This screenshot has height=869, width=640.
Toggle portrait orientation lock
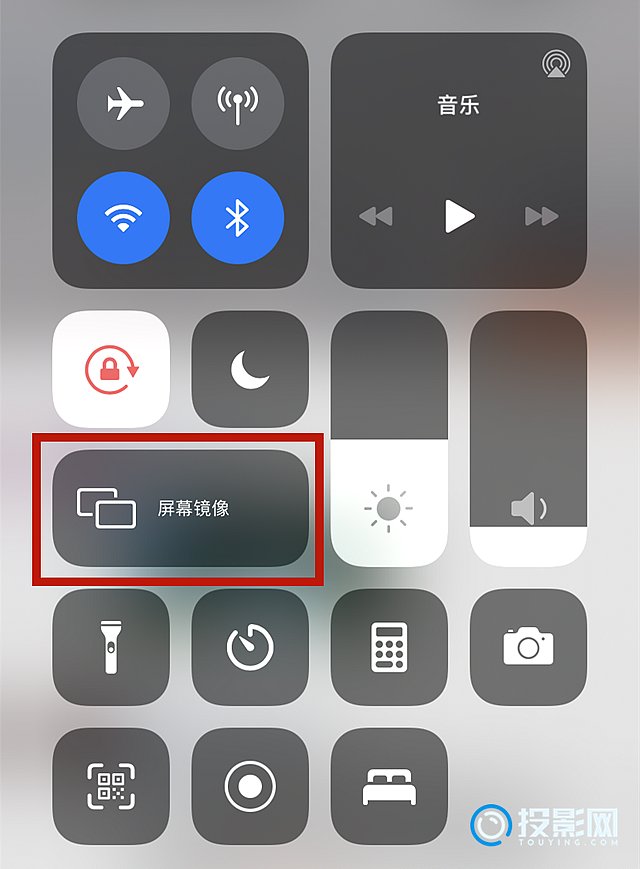pyautogui.click(x=111, y=369)
